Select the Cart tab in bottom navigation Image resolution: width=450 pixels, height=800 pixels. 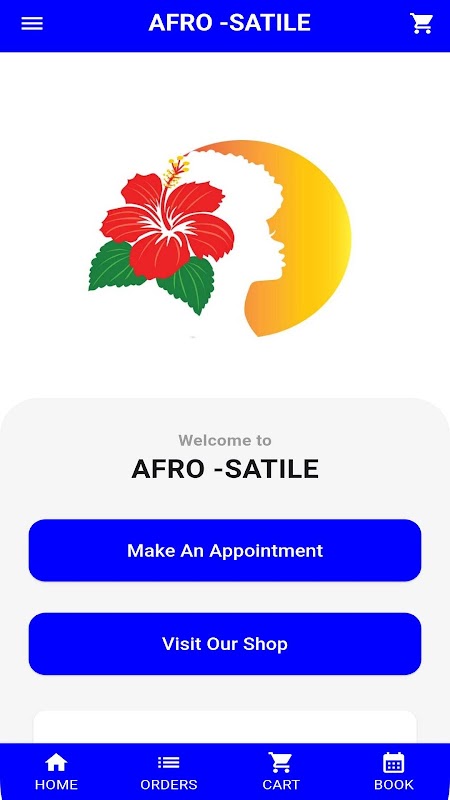[x=281, y=772]
